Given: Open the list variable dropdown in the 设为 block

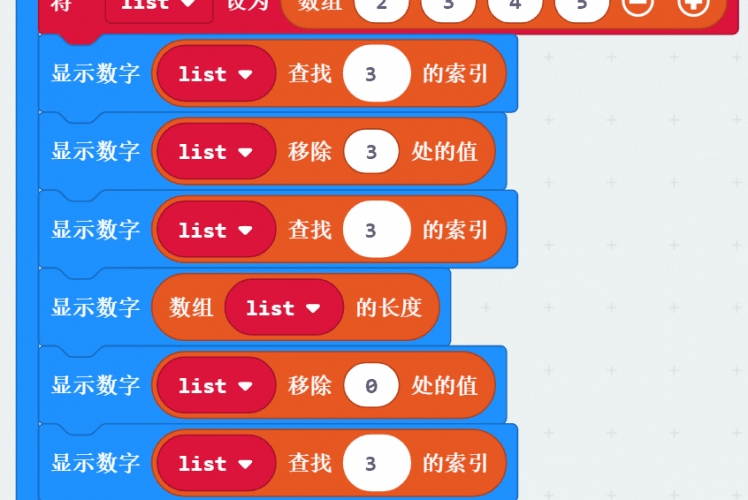Looking at the screenshot, I should pyautogui.click(x=158, y=6).
